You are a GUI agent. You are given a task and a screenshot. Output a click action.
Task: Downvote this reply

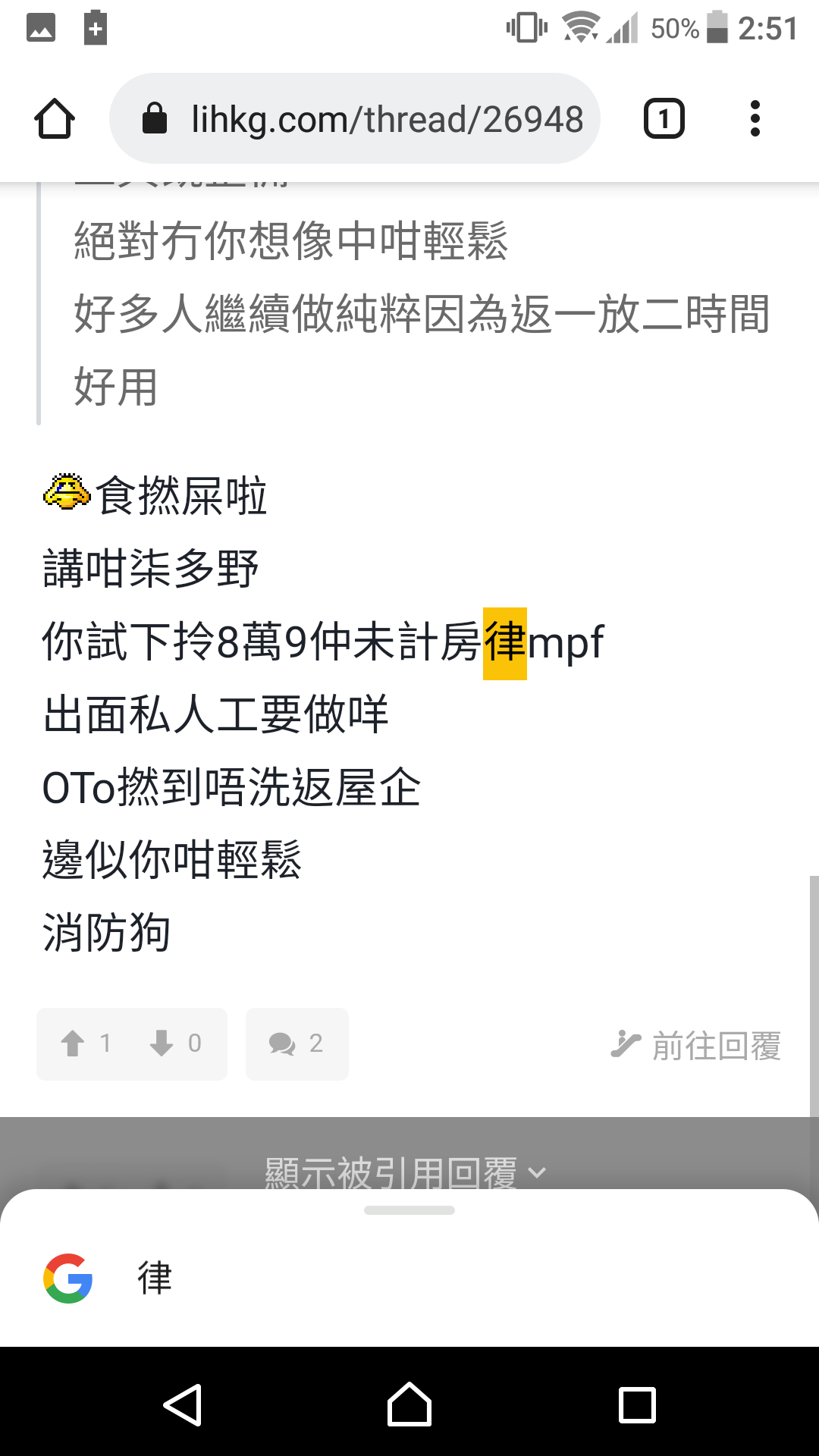(175, 1043)
